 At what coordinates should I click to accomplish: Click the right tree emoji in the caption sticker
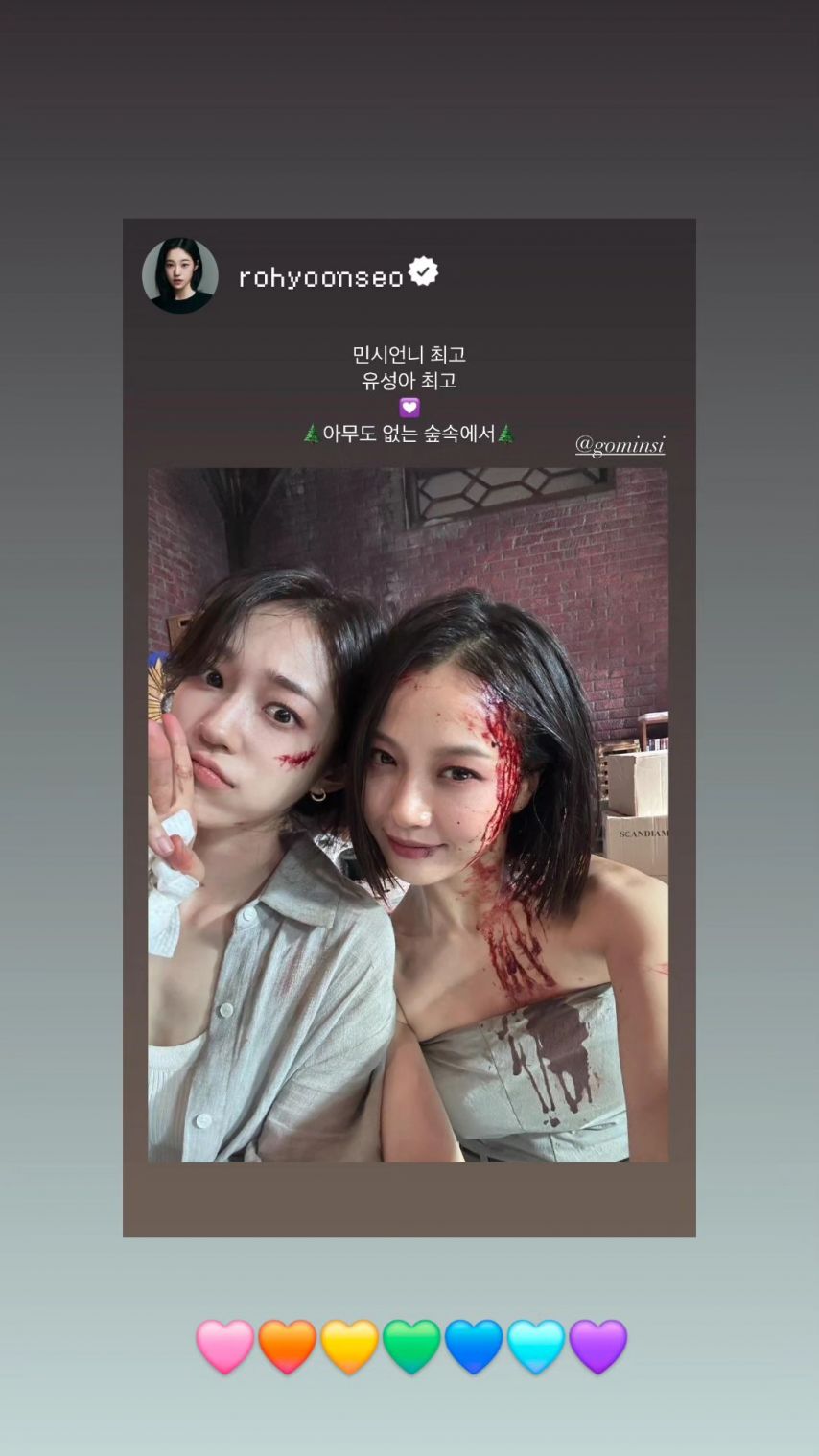pyautogui.click(x=504, y=434)
